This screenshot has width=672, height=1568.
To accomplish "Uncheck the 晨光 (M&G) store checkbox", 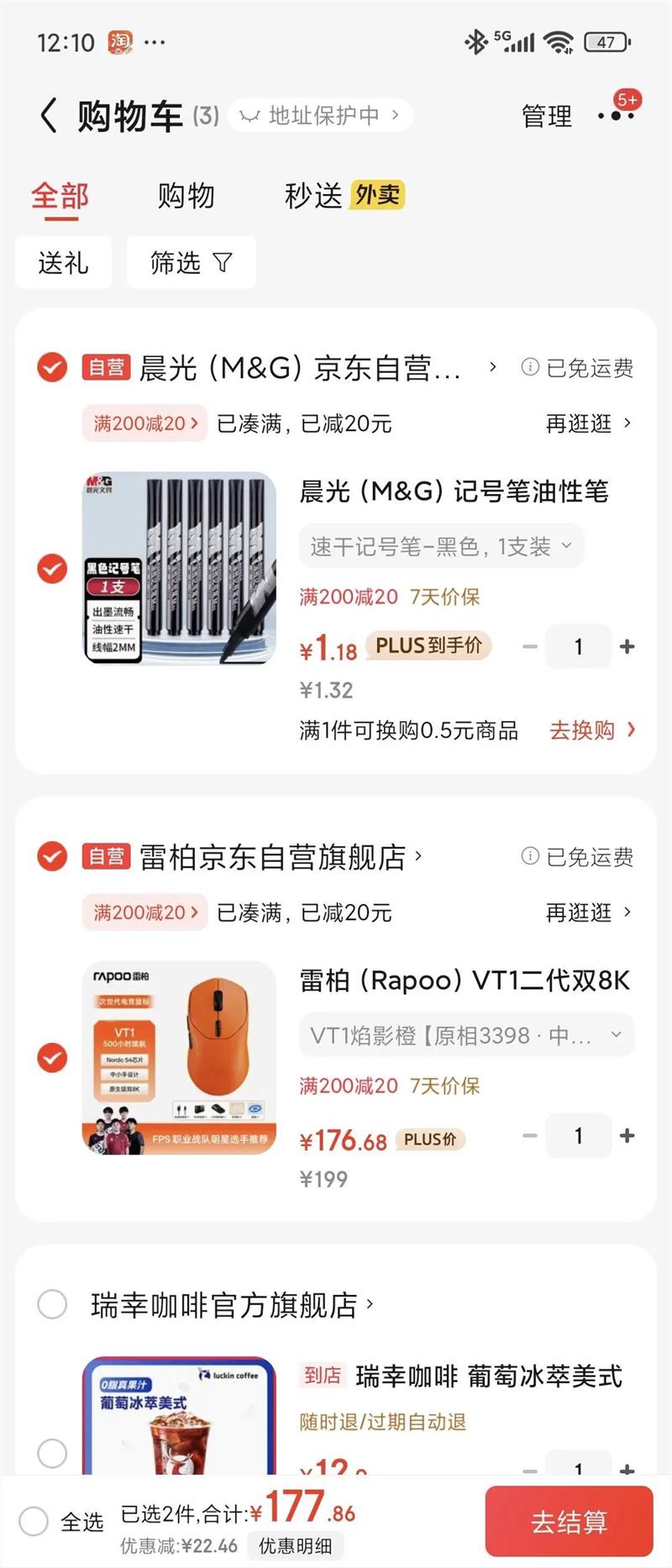I will 52,367.
